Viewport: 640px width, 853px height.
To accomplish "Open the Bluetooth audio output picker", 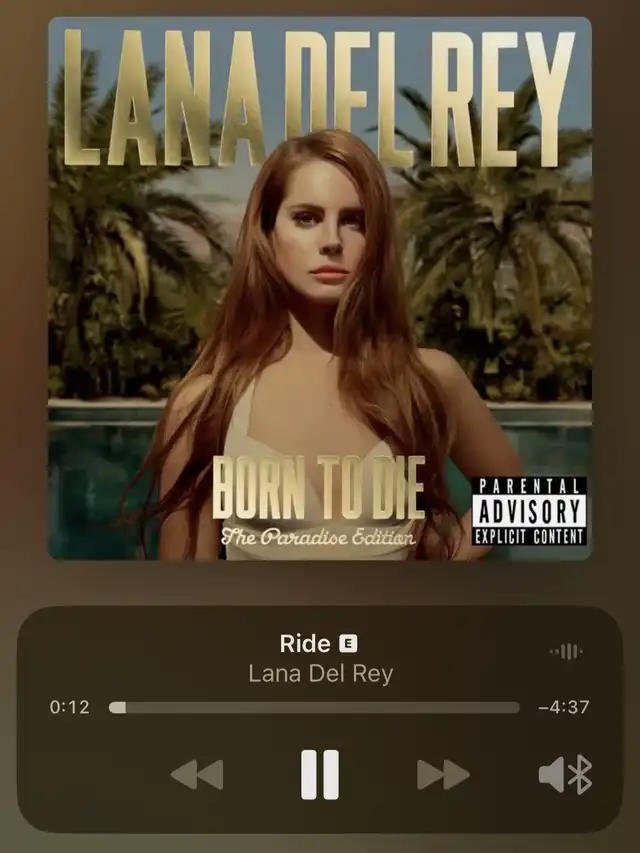I will point(566,774).
